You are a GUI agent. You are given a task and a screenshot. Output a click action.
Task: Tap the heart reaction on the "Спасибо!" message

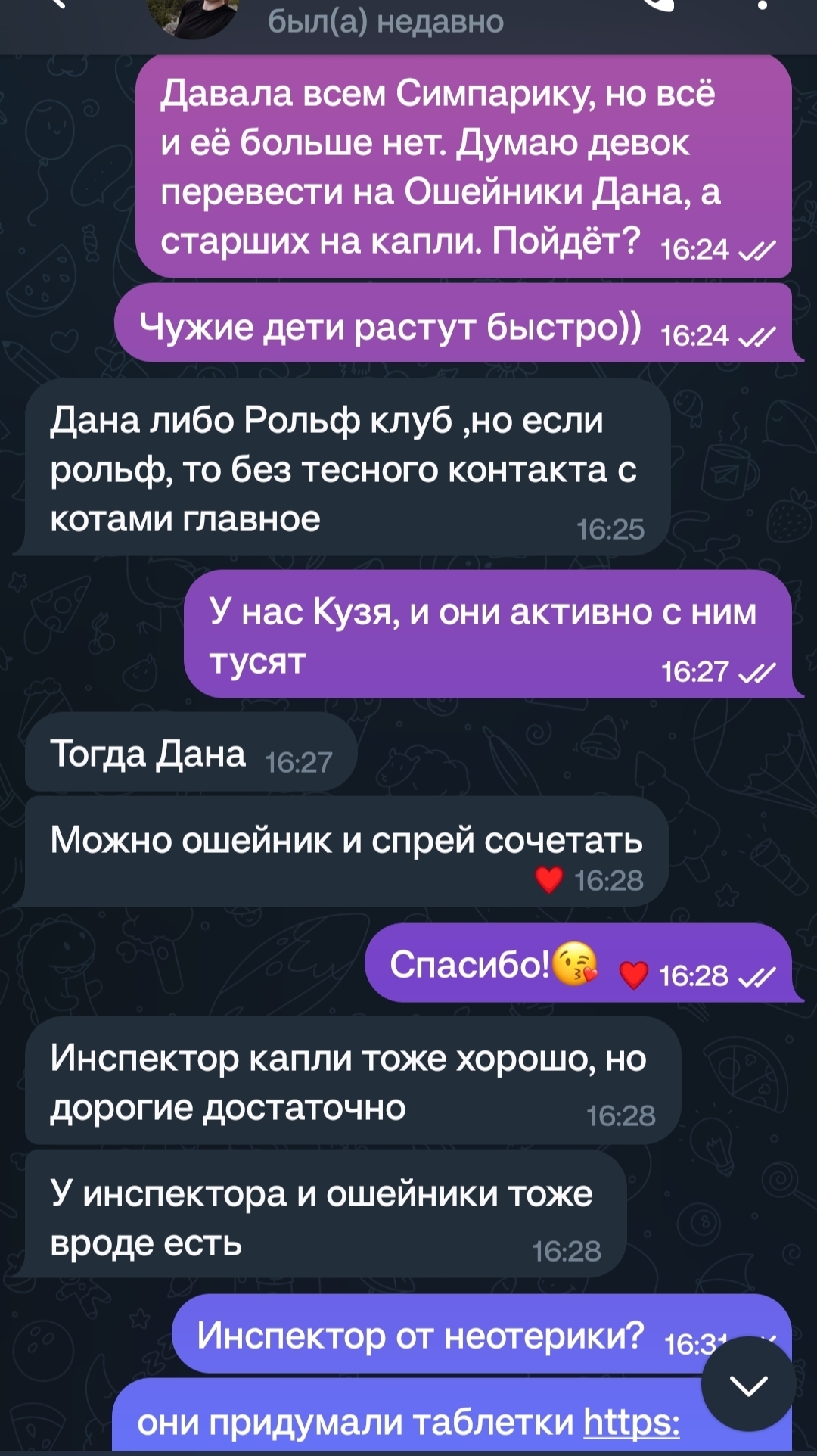[x=633, y=975]
